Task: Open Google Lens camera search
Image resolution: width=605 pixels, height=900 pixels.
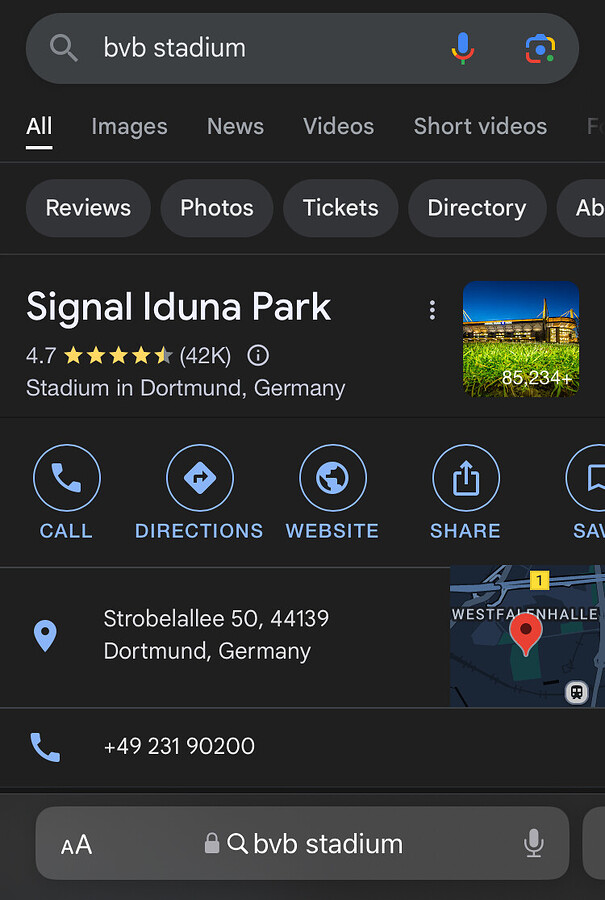Action: click(540, 48)
